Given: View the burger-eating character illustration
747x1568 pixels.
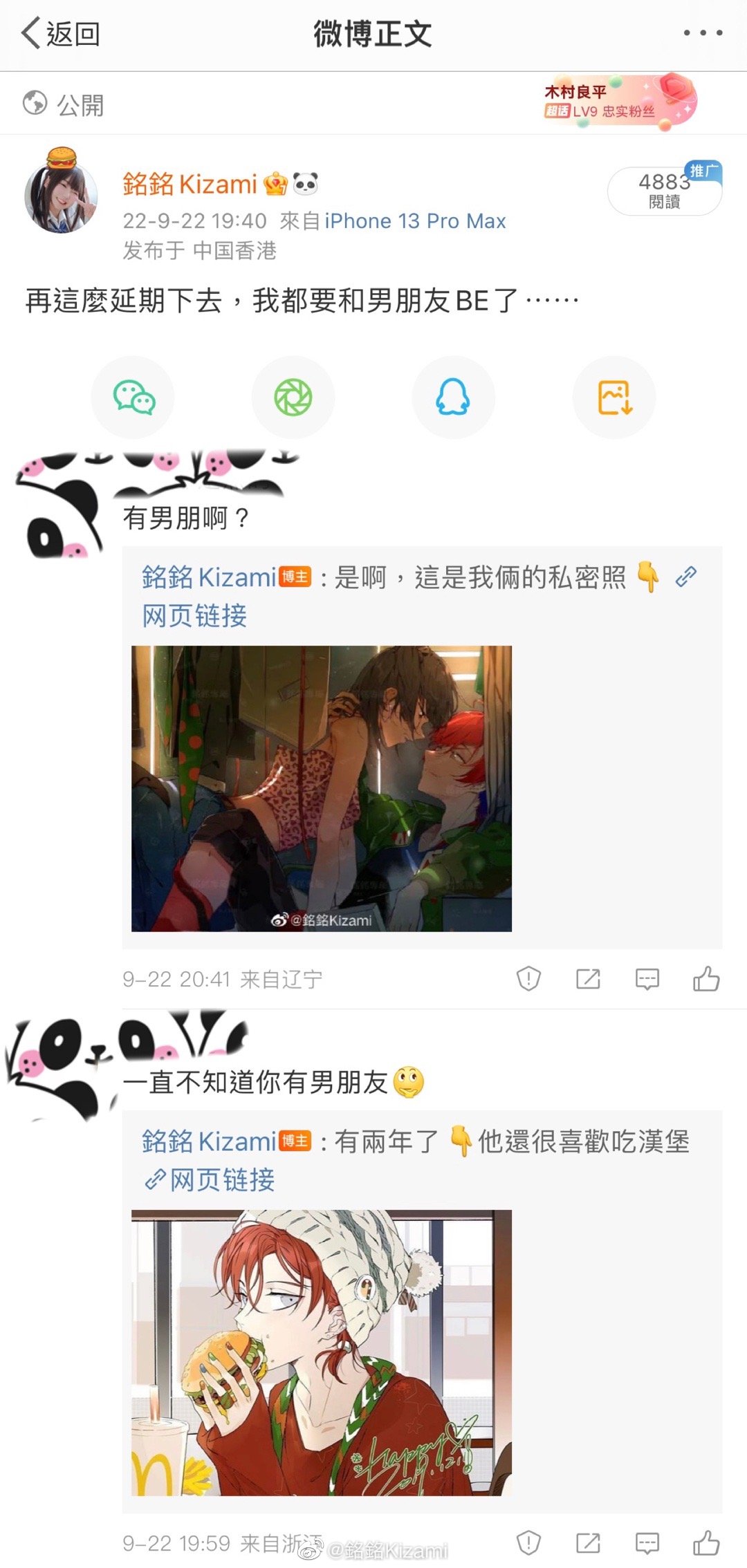Looking at the screenshot, I should [322, 1352].
